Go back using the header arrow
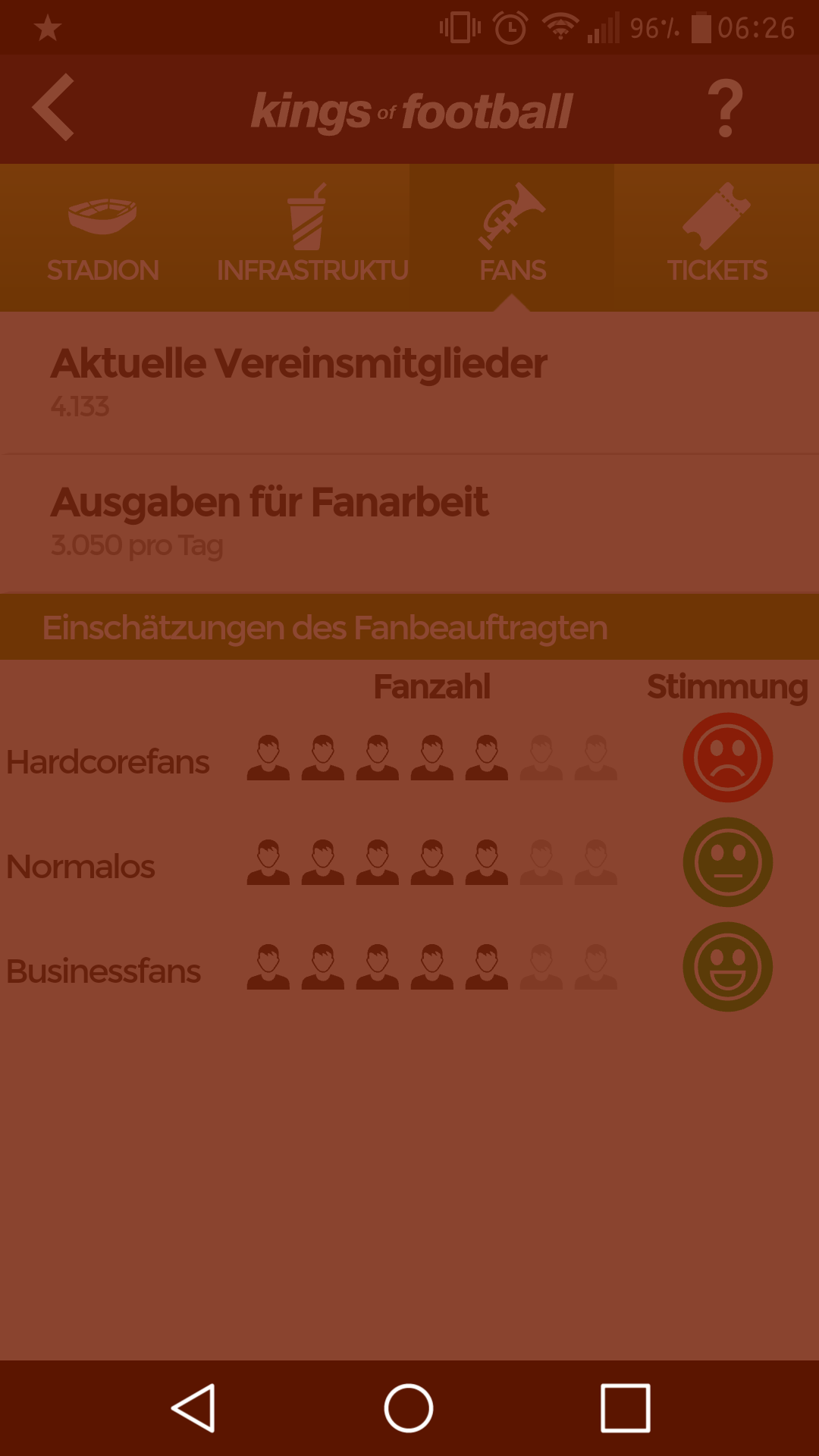 [x=55, y=108]
